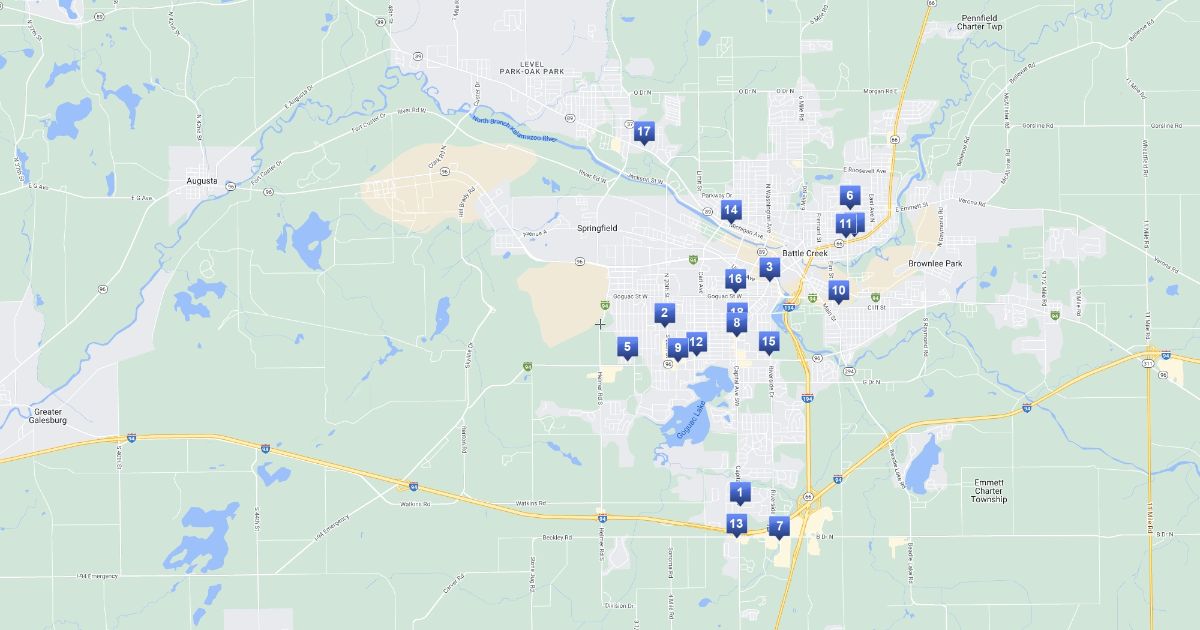Viewport: 1200px width, 630px height.
Task: Open map marker number 12
Action: pyautogui.click(x=697, y=342)
